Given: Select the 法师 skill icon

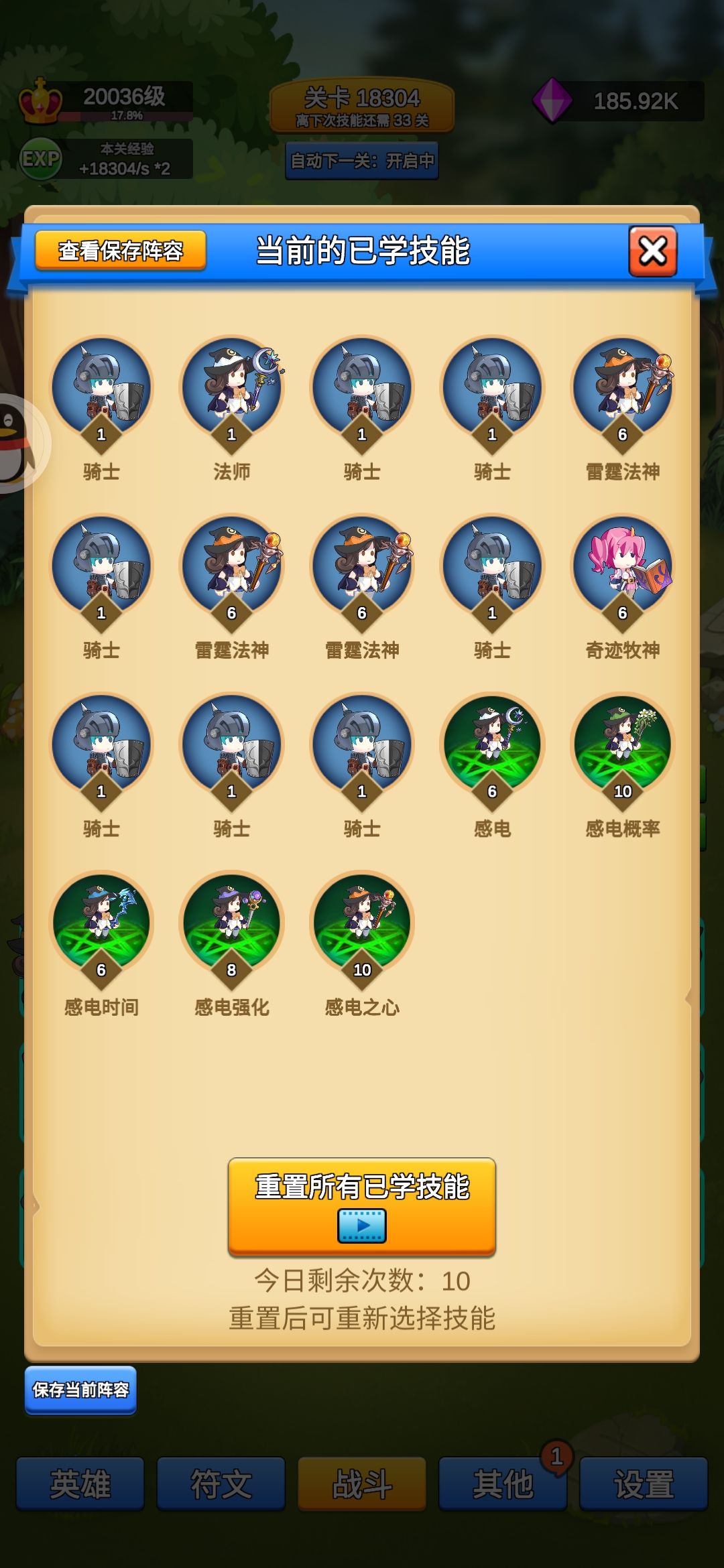Looking at the screenshot, I should click(x=231, y=385).
